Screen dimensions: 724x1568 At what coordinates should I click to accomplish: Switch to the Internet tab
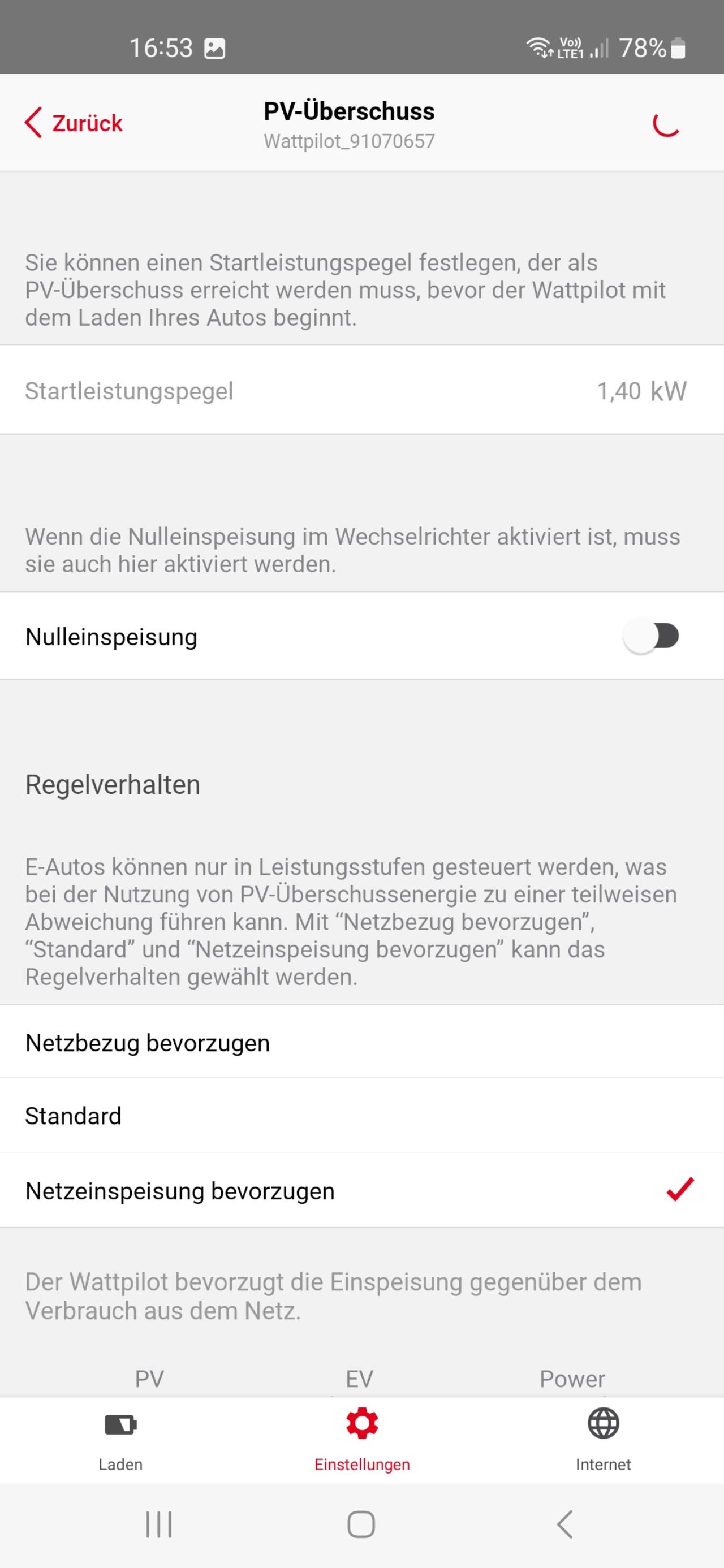click(x=603, y=1439)
